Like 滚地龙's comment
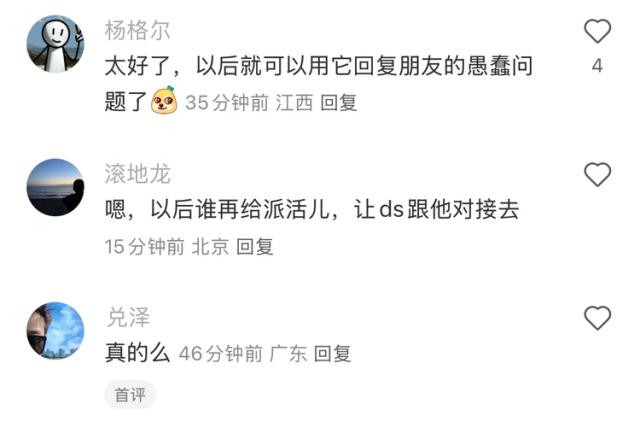This screenshot has width=640, height=445. pyautogui.click(x=597, y=175)
